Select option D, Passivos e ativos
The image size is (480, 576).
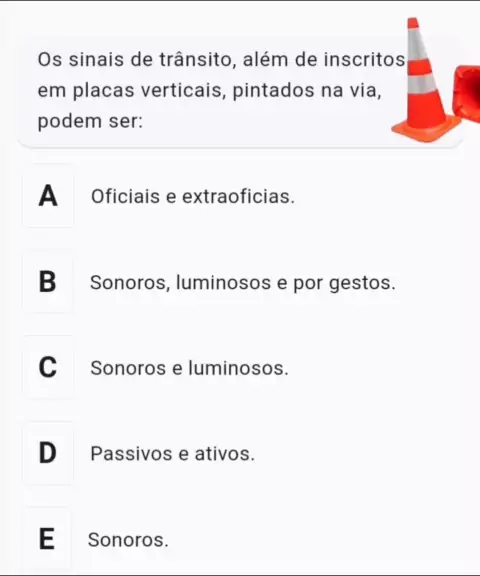click(241, 453)
